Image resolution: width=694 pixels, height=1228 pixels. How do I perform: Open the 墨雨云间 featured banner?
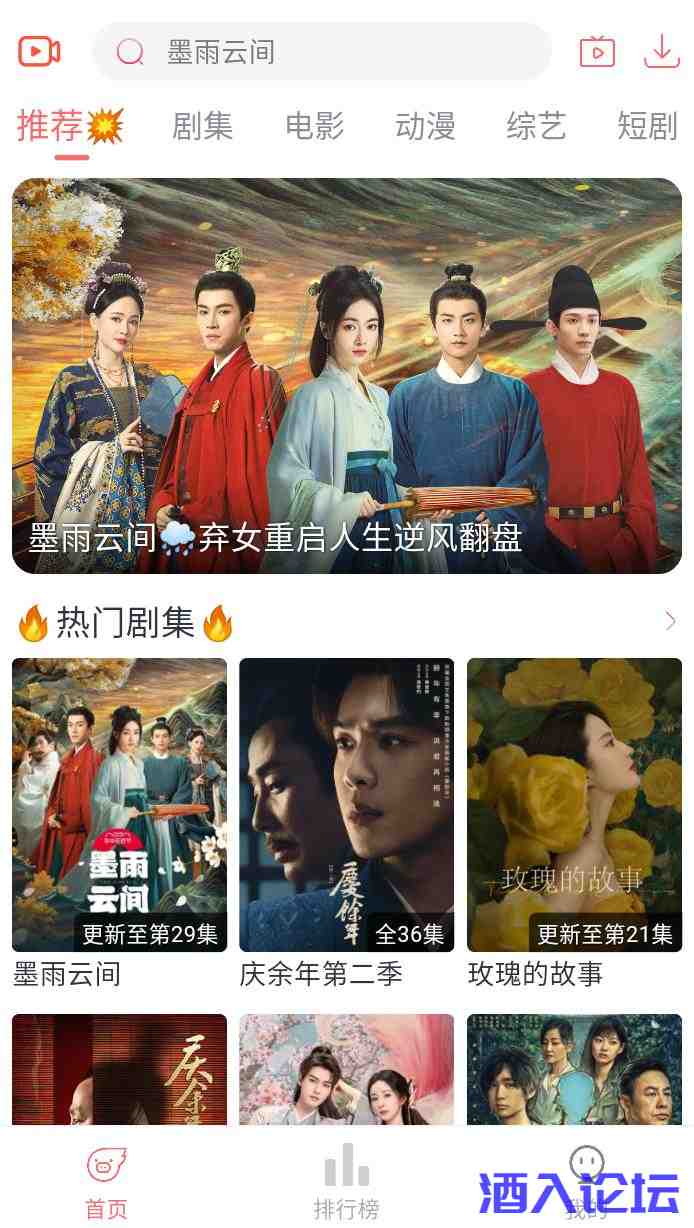(x=347, y=375)
